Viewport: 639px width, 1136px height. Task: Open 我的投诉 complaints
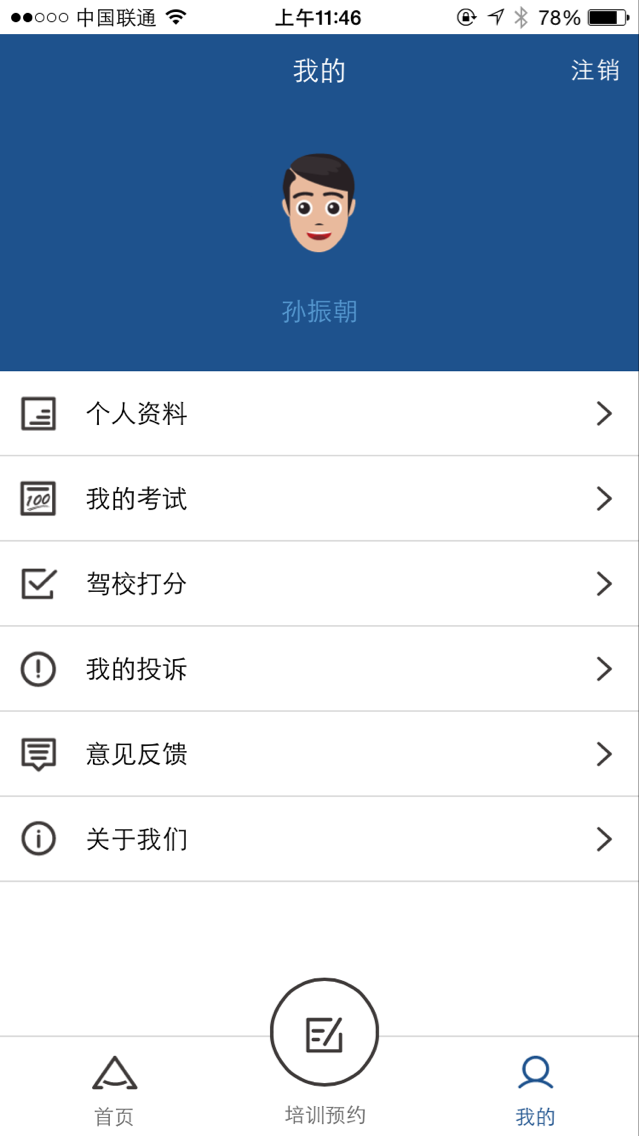click(319, 669)
